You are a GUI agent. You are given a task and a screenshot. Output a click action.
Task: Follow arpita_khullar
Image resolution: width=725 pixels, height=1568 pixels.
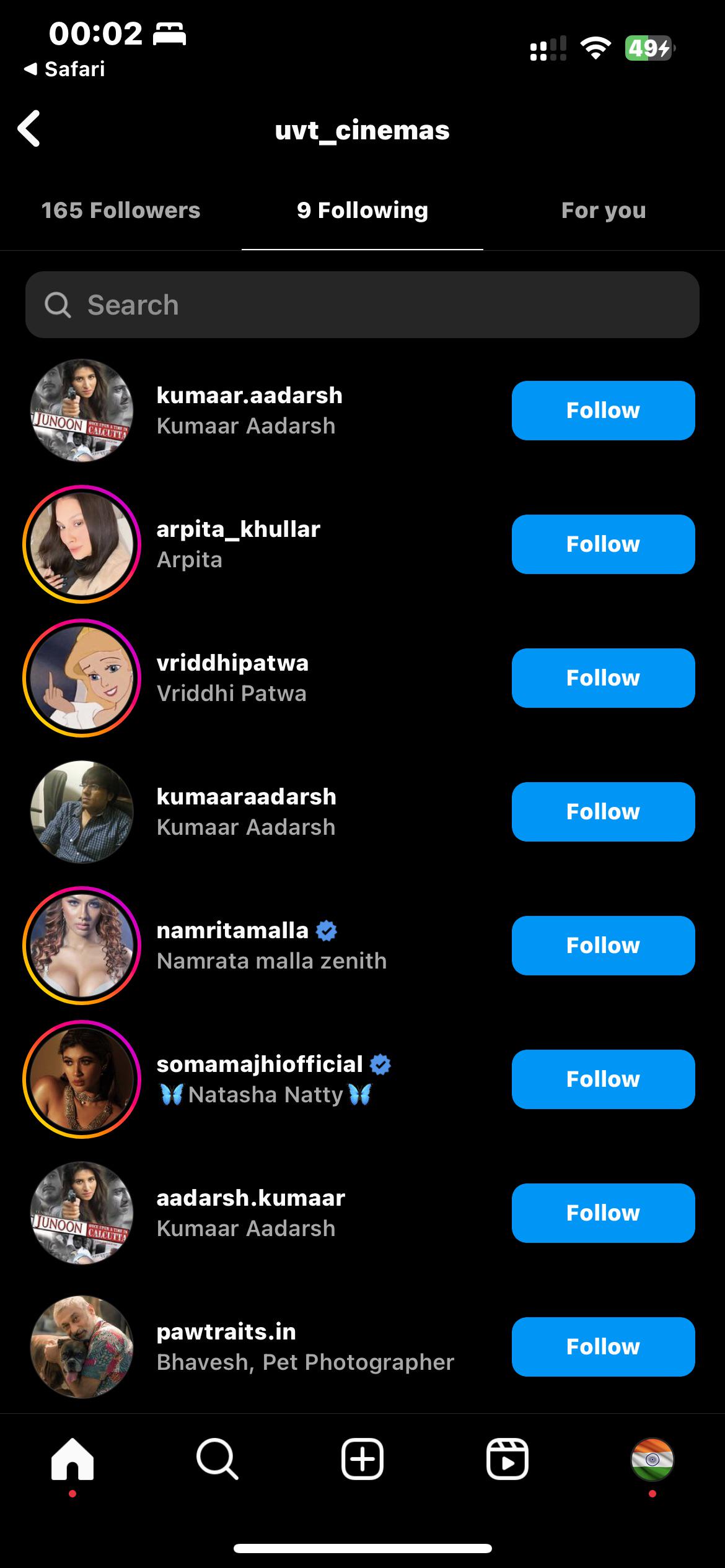tap(602, 544)
